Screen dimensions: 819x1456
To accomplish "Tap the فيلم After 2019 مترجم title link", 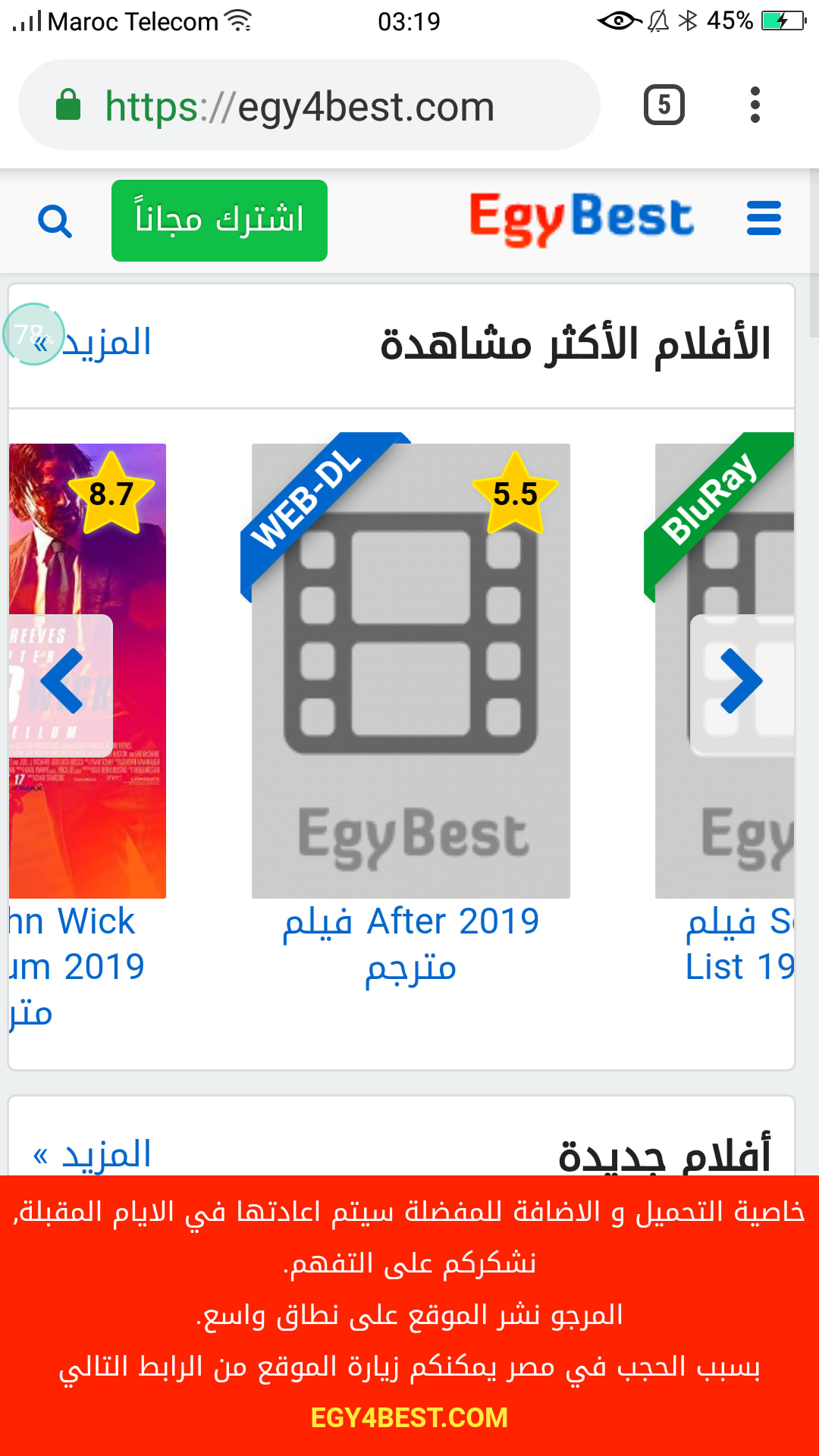I will 411,944.
